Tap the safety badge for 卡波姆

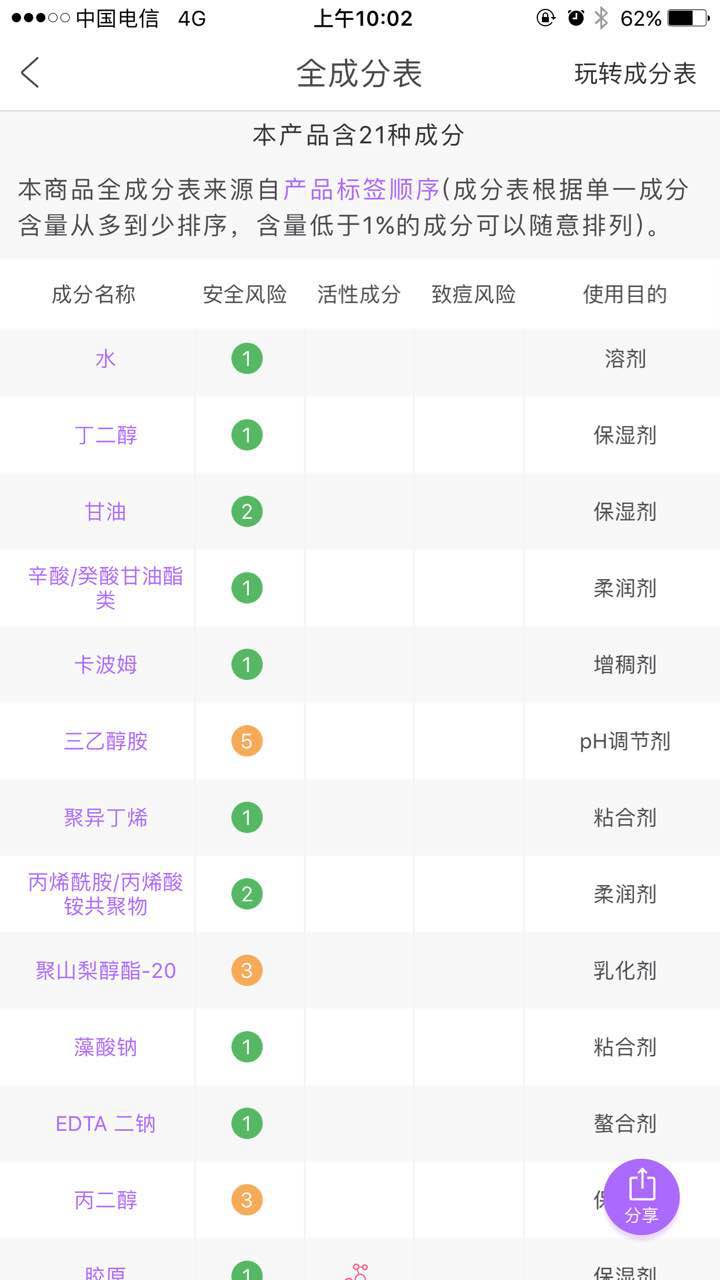246,664
